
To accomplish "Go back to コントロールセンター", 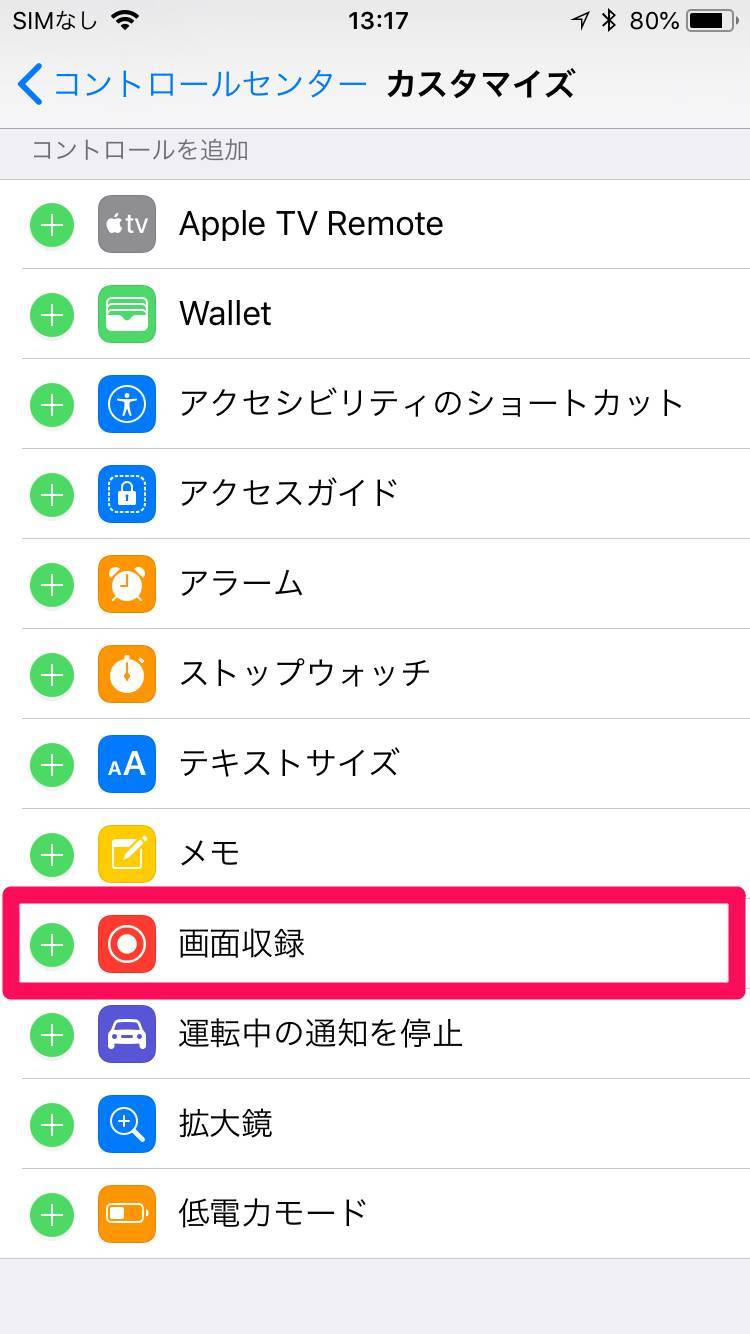I will (x=192, y=84).
